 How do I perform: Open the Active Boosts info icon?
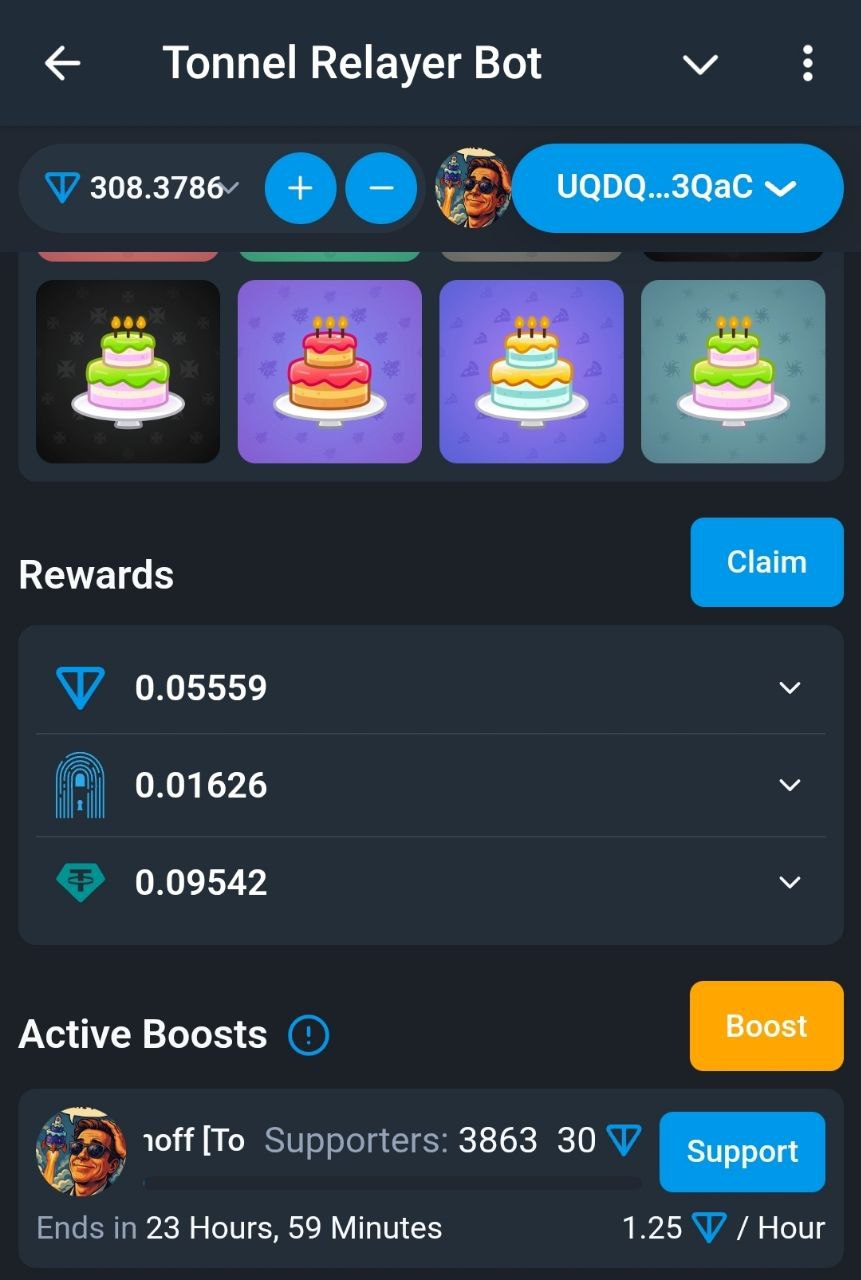308,1034
